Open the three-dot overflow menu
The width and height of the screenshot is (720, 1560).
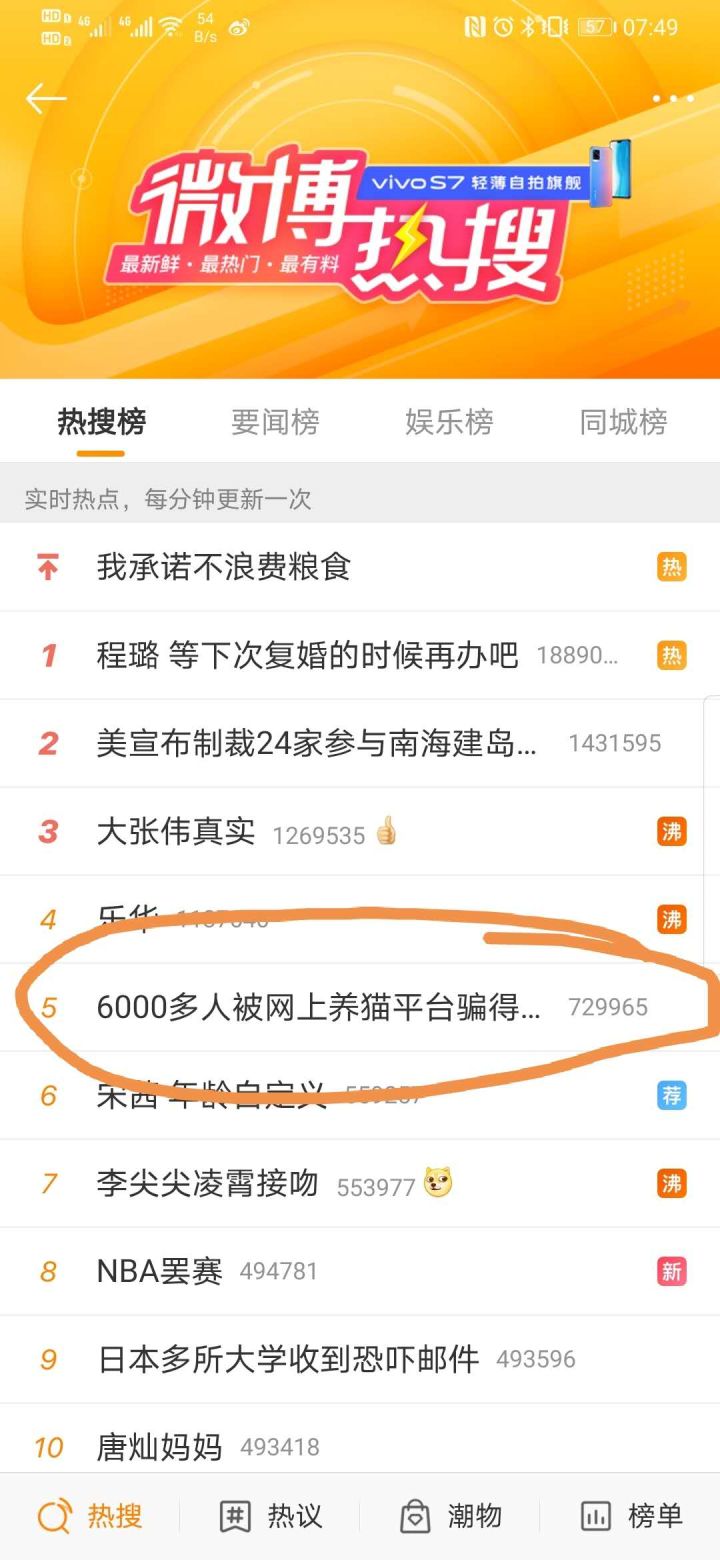(x=672, y=98)
